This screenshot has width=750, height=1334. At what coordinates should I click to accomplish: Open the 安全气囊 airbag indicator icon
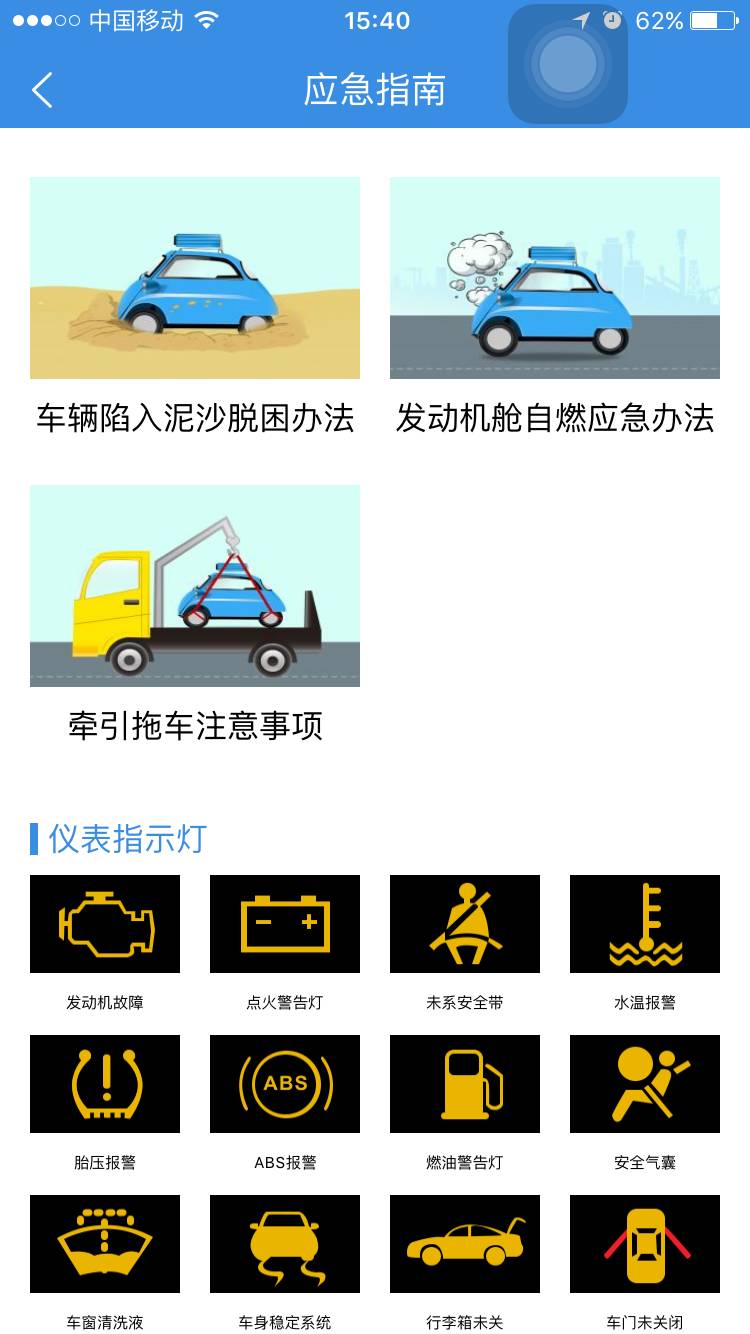pos(645,1083)
